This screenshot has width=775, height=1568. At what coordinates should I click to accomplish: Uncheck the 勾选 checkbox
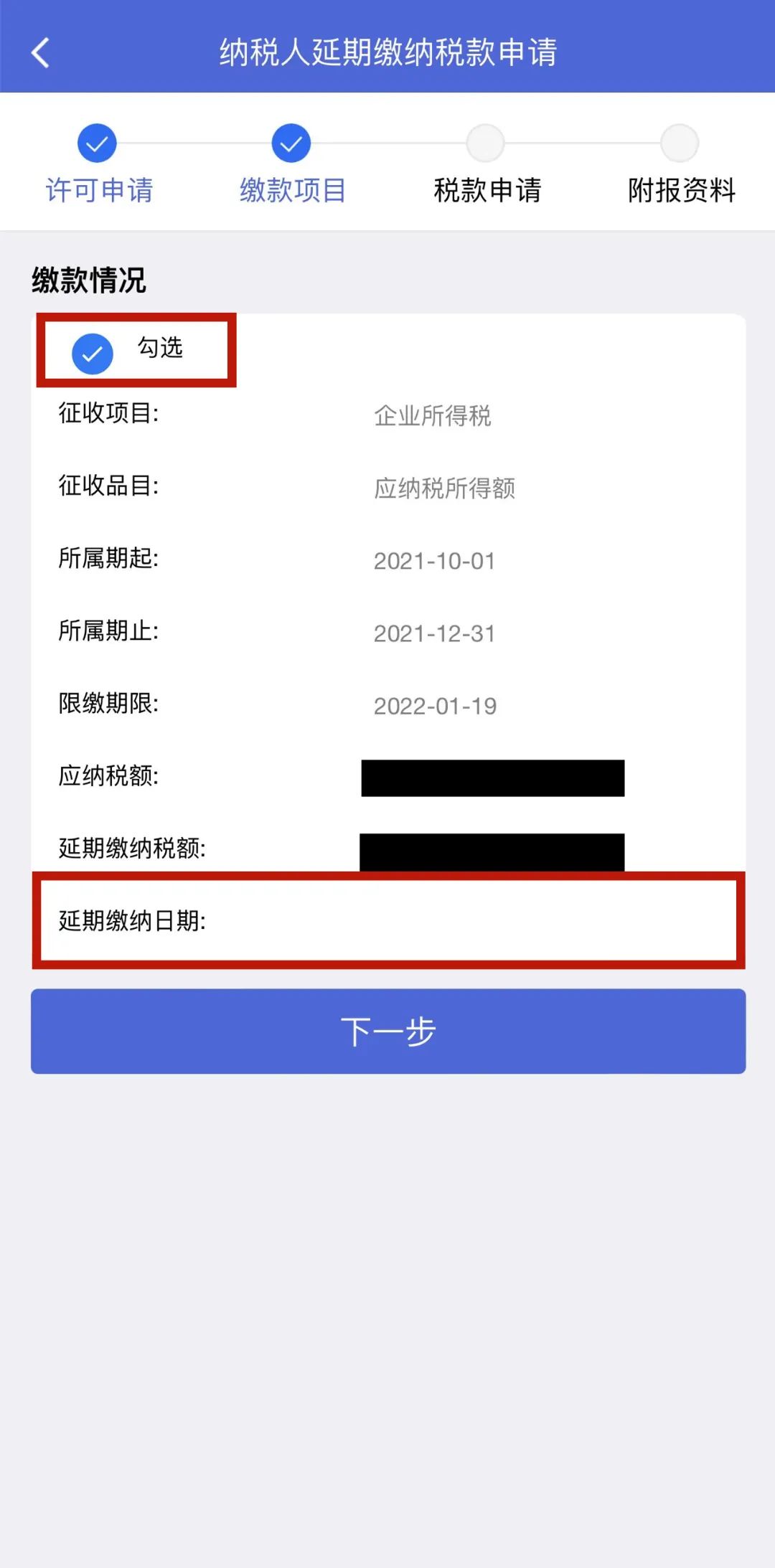[x=93, y=353]
